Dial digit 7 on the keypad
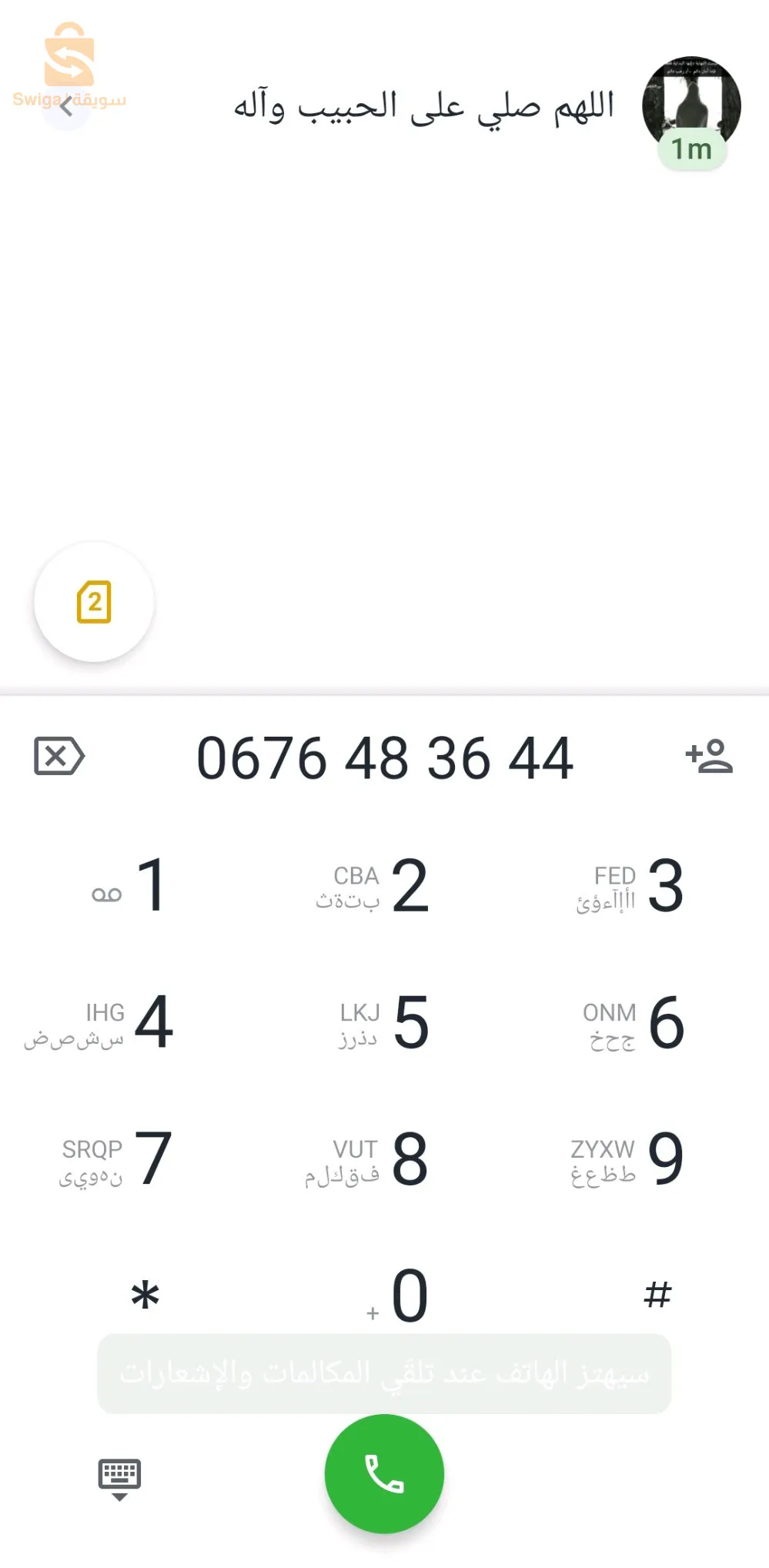The height and width of the screenshot is (1568, 769). pos(131,1158)
